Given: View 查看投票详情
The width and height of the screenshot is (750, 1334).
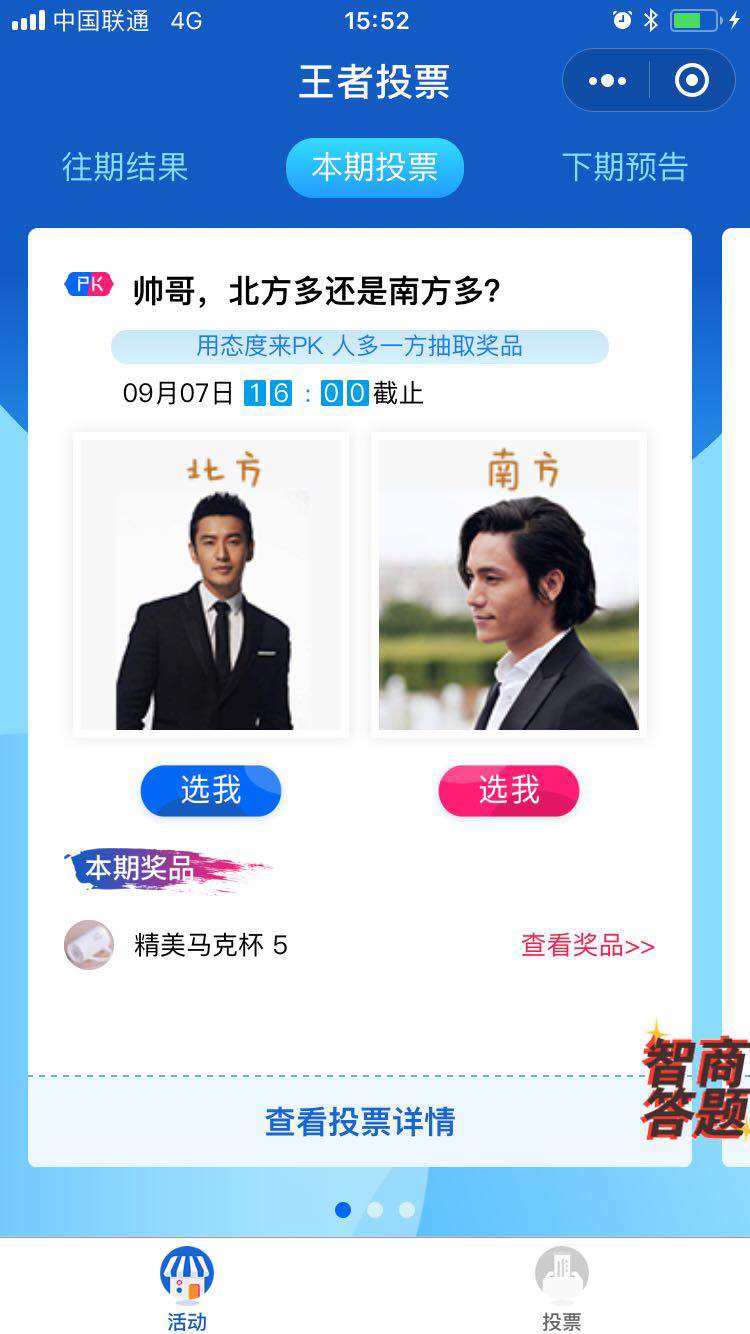Looking at the screenshot, I should [x=360, y=1122].
